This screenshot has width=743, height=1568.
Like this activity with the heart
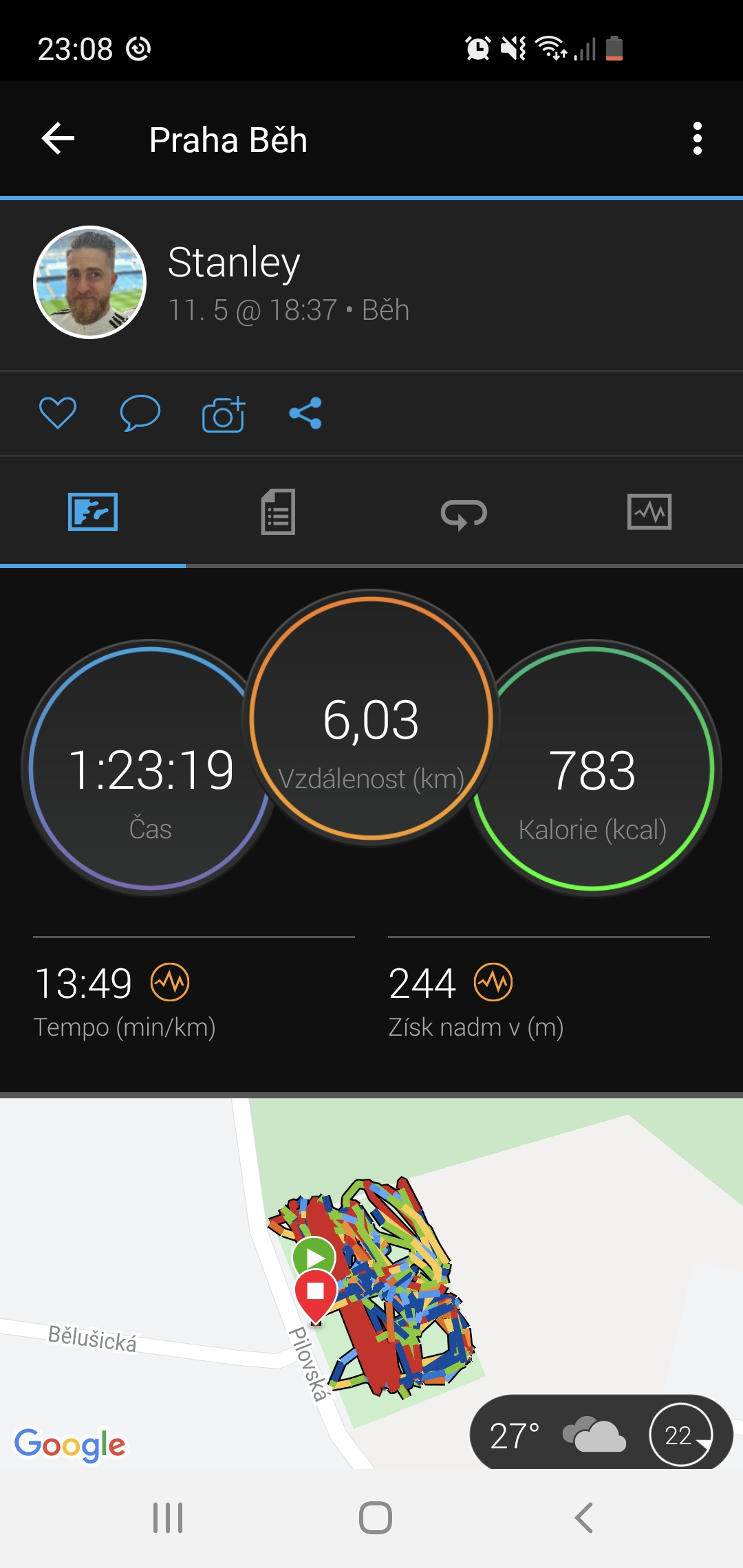pos(58,413)
